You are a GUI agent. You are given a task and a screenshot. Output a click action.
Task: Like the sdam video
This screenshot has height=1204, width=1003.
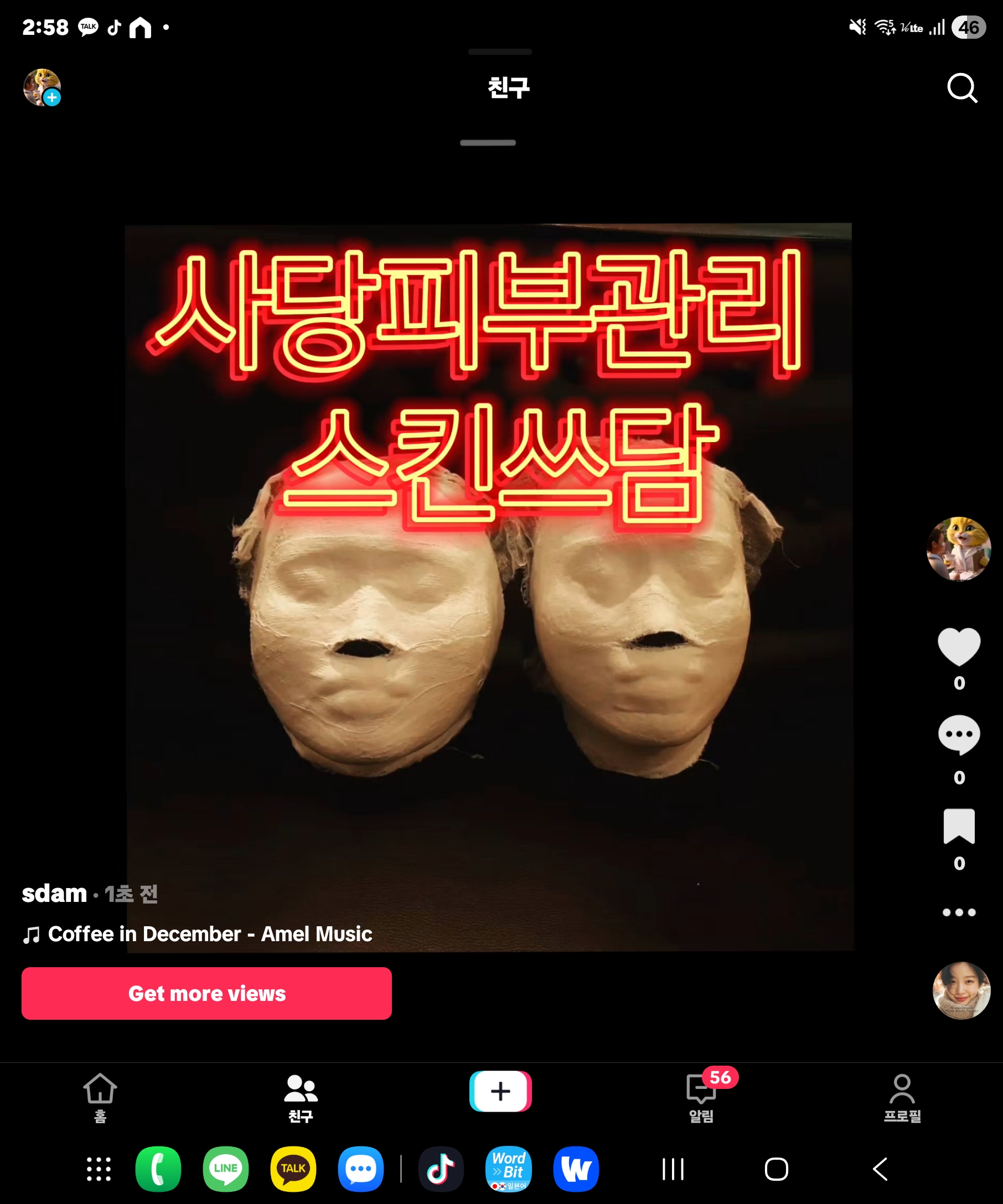(959, 647)
